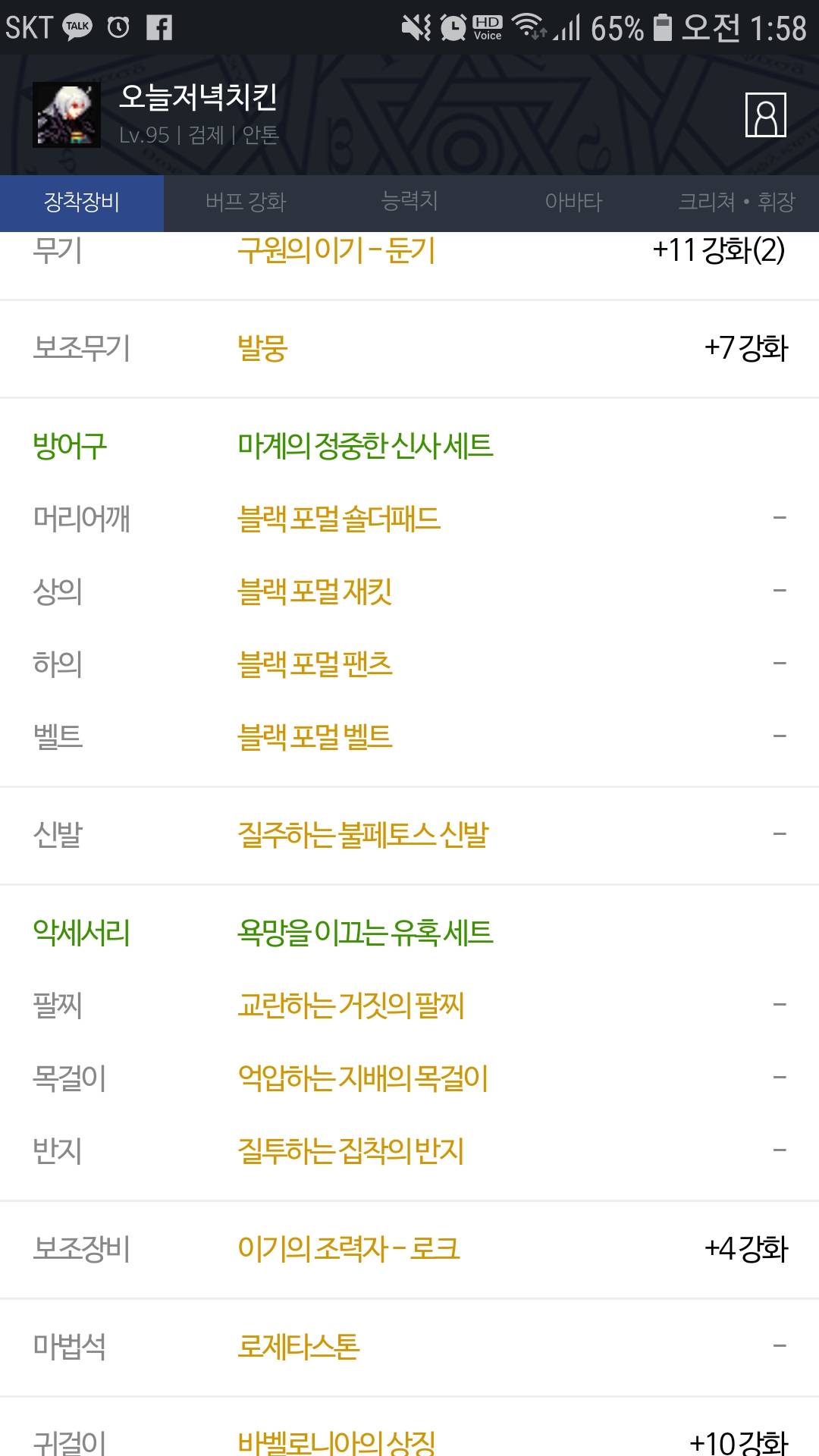Viewport: 819px width, 1456px height.
Task: View the magic stone 로제타스톤
Action: (299, 1347)
